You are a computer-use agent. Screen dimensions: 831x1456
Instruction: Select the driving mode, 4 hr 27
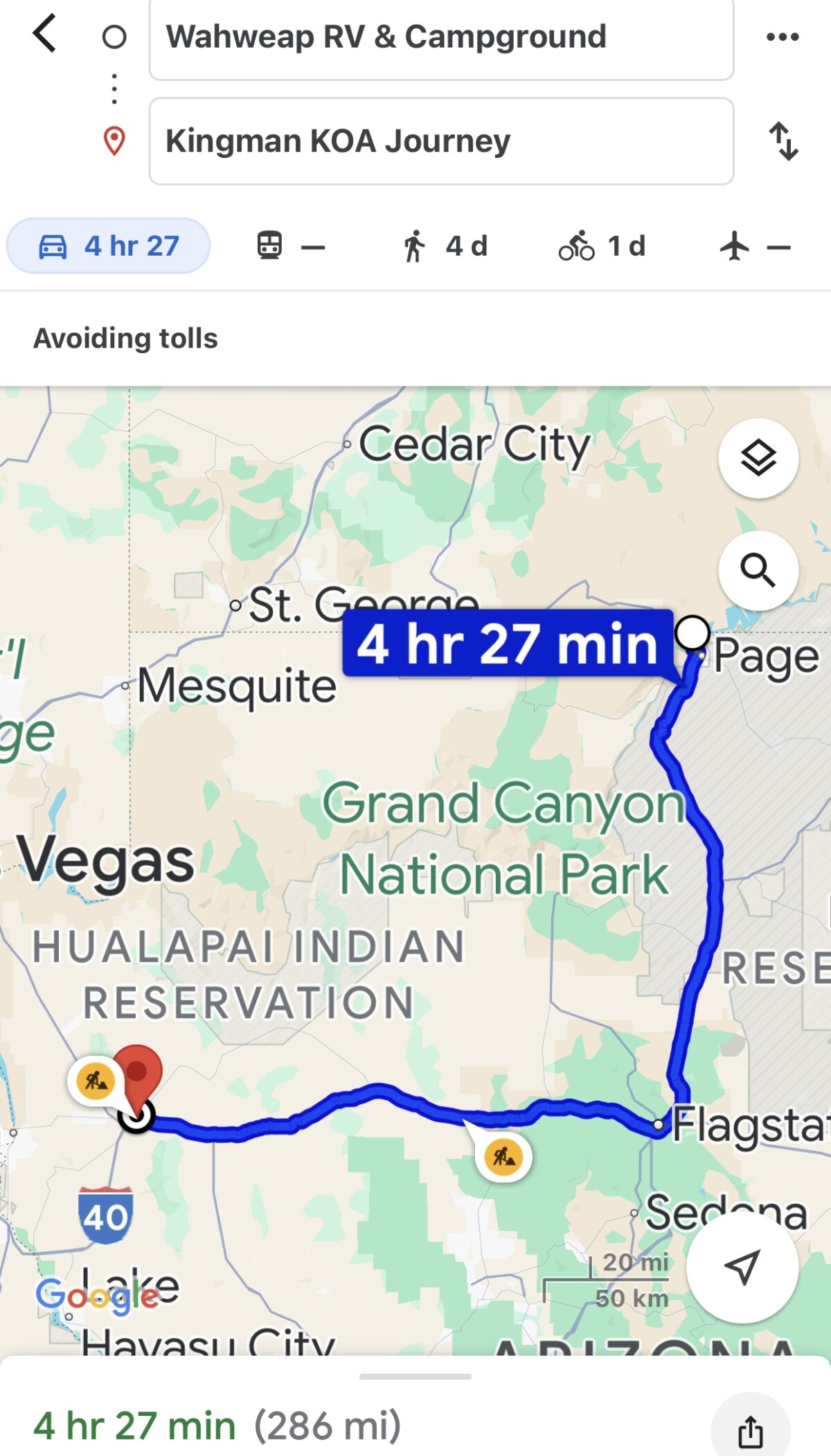(x=109, y=246)
